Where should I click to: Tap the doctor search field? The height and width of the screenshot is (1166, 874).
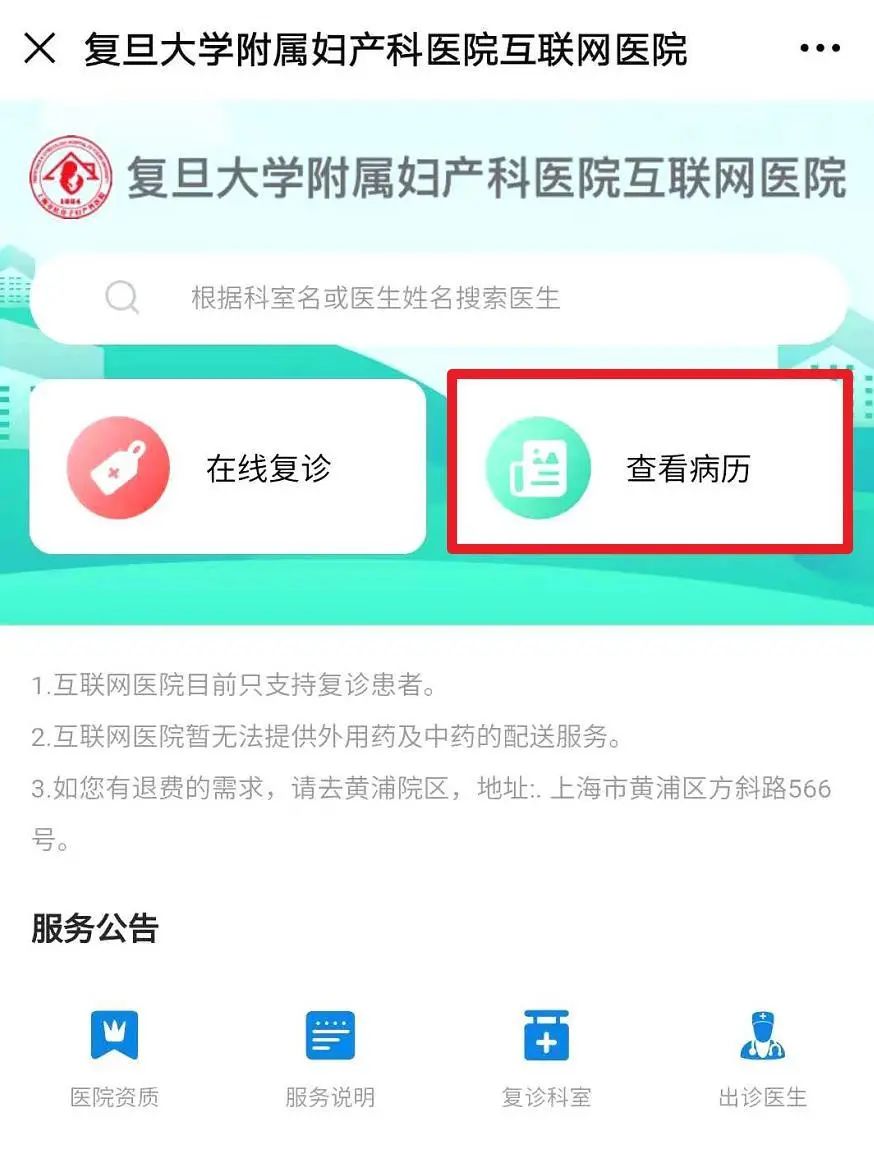click(438, 298)
